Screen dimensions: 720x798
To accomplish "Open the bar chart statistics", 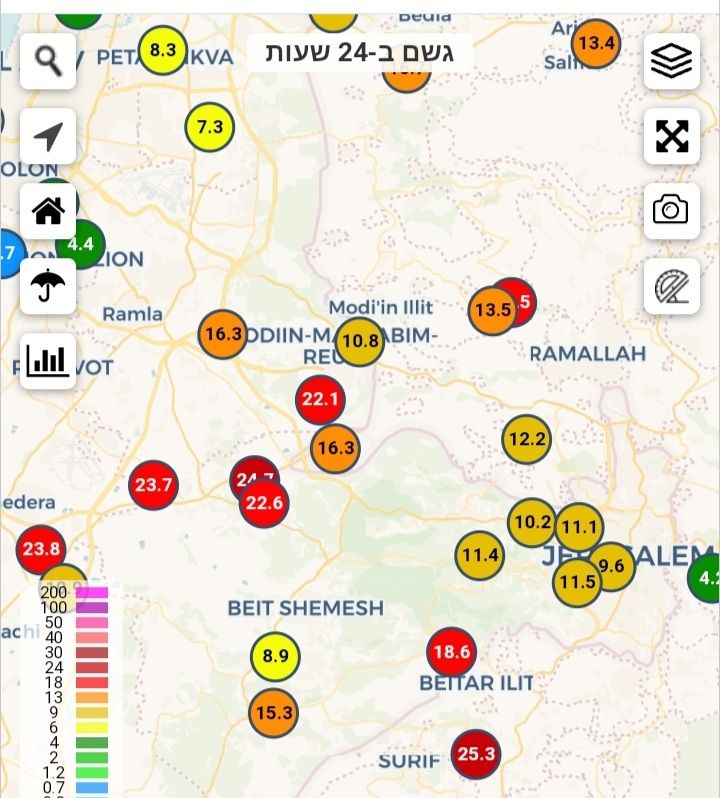I will point(48,361).
